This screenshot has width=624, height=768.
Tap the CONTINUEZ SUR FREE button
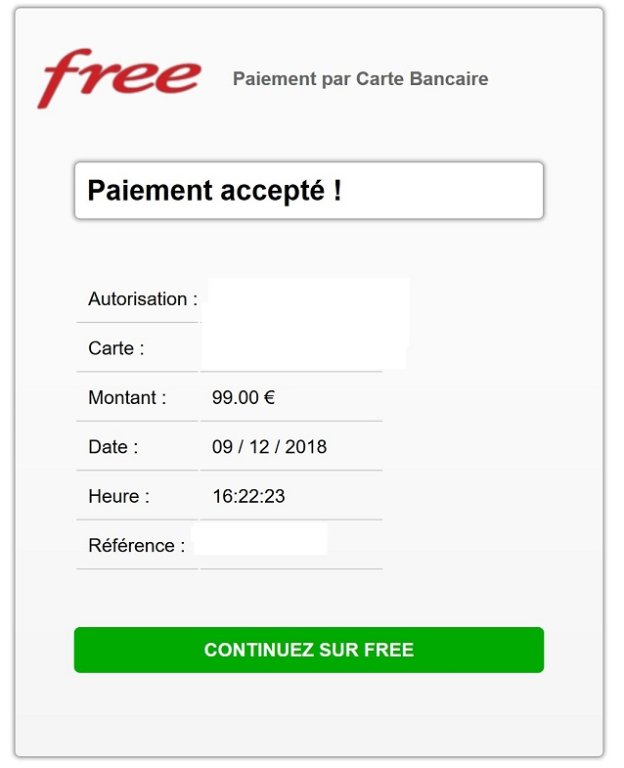click(x=309, y=650)
